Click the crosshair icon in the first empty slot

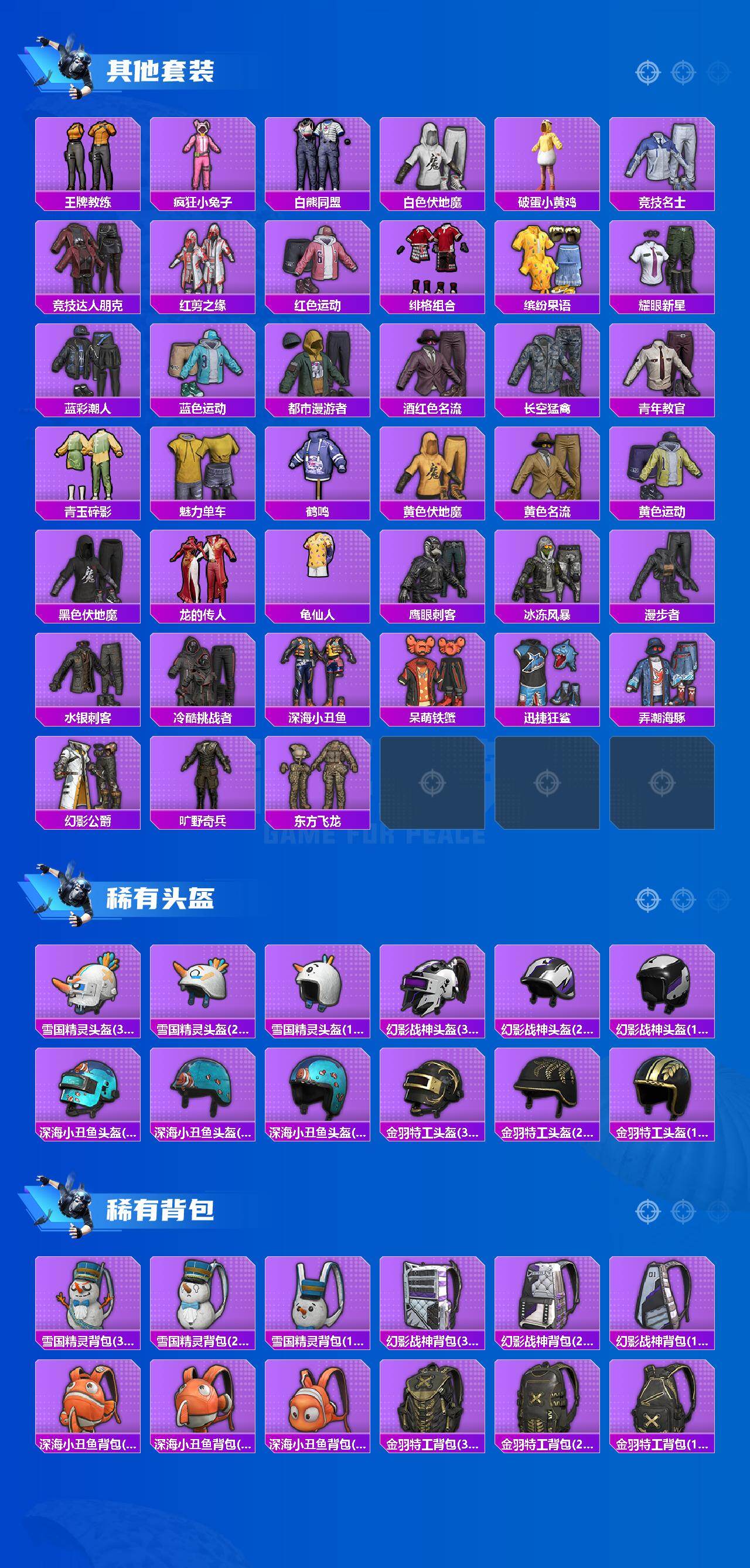434,783
